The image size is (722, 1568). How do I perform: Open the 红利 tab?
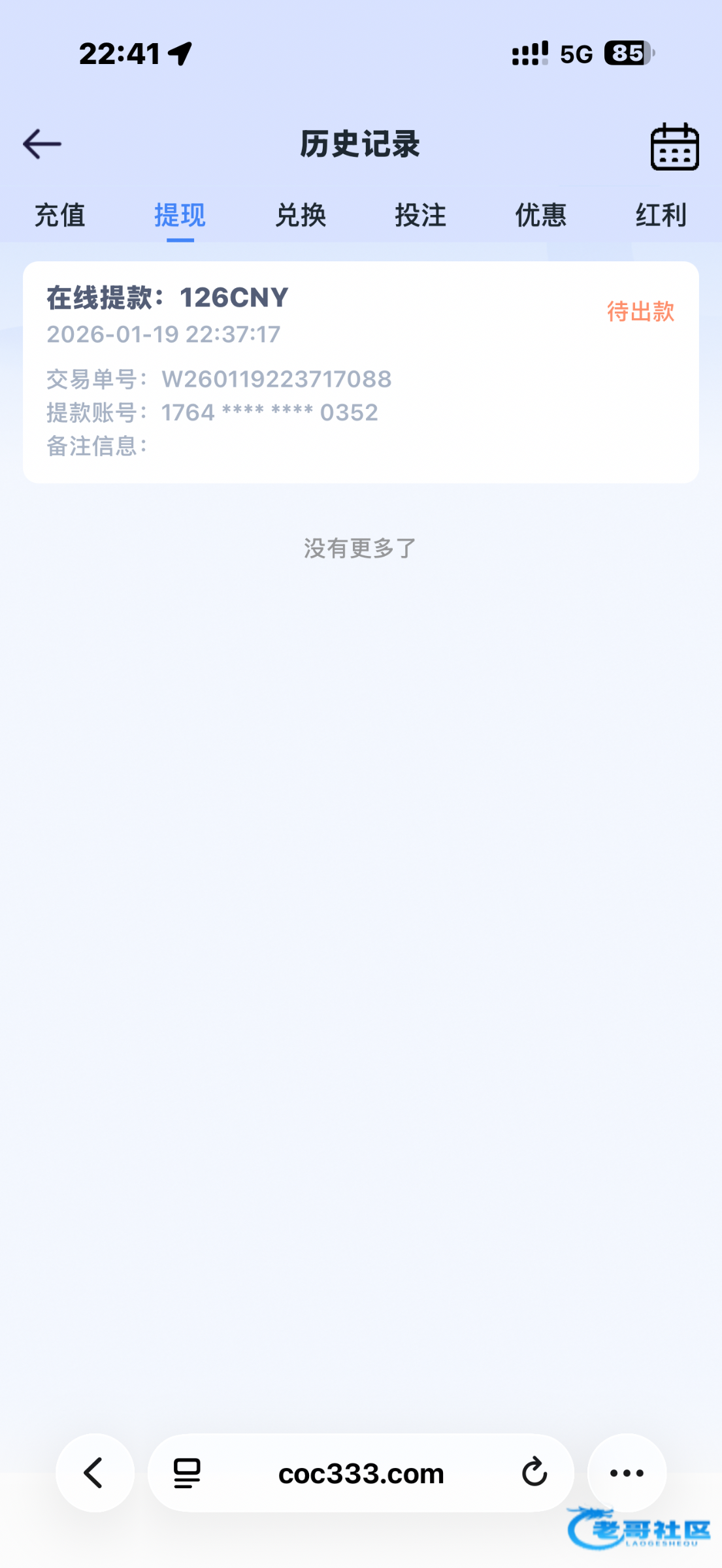(661, 215)
